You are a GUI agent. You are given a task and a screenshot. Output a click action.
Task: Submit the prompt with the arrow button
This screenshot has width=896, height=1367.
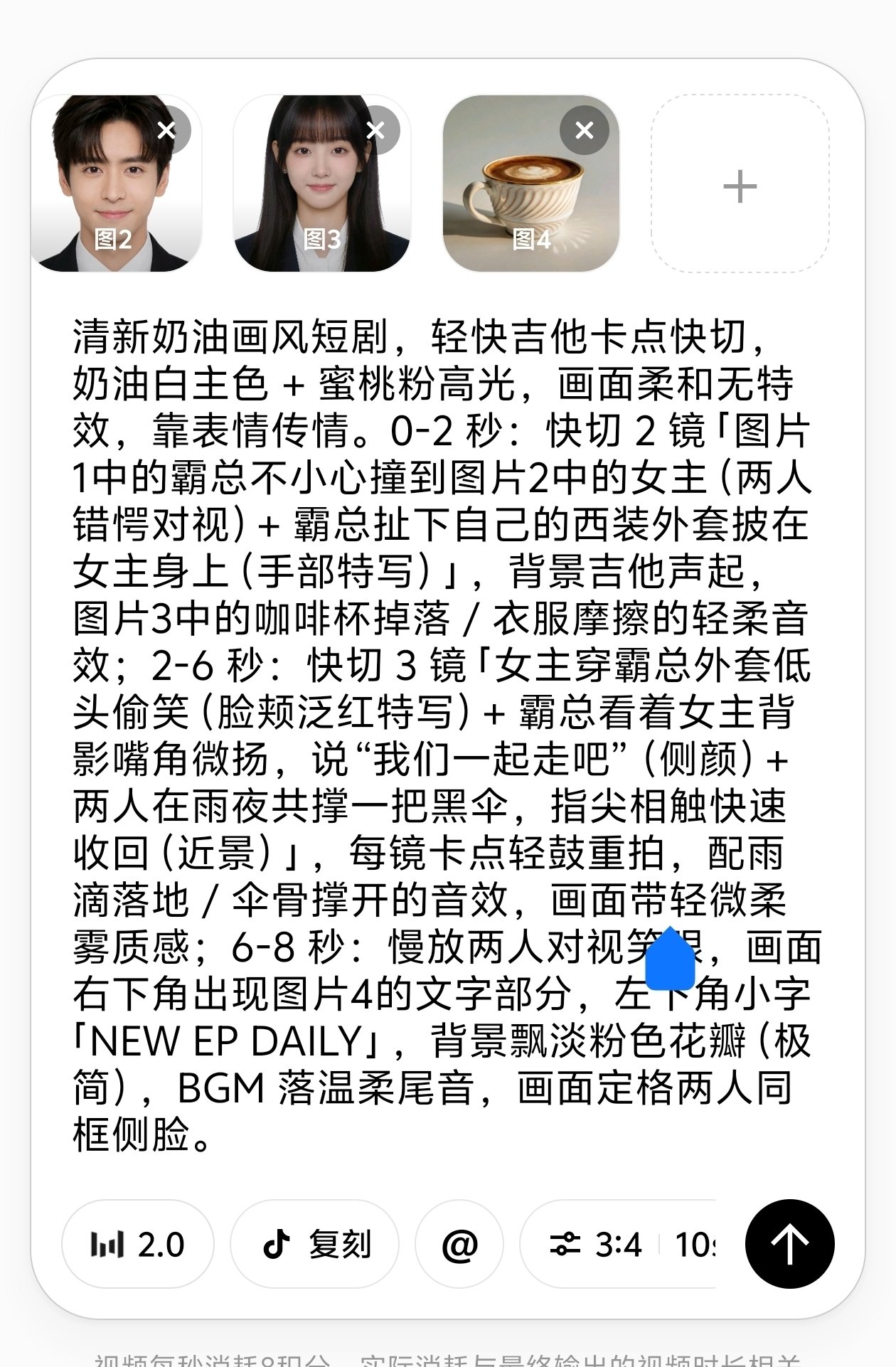789,1245
